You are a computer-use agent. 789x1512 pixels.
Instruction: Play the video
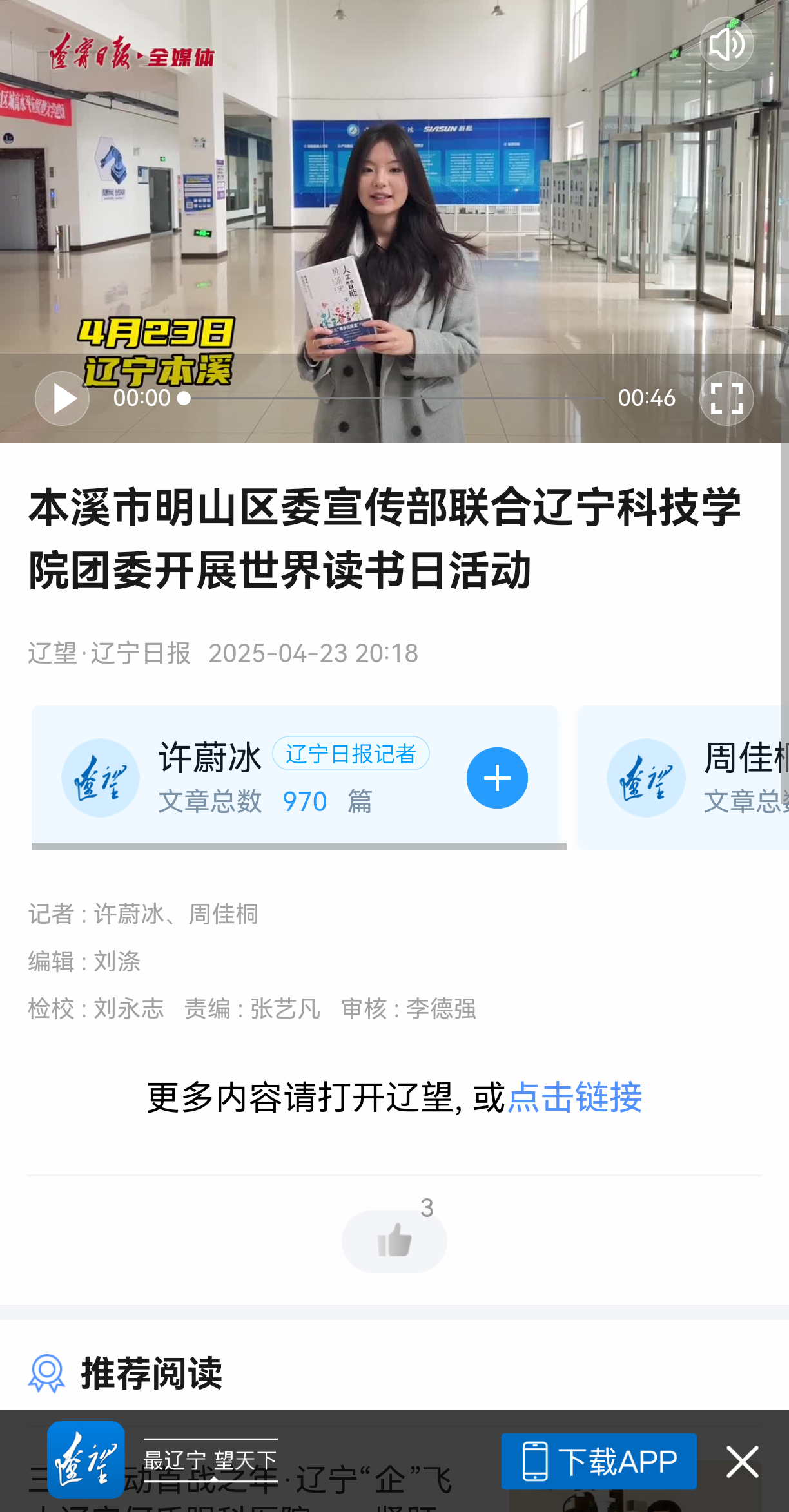(62, 399)
